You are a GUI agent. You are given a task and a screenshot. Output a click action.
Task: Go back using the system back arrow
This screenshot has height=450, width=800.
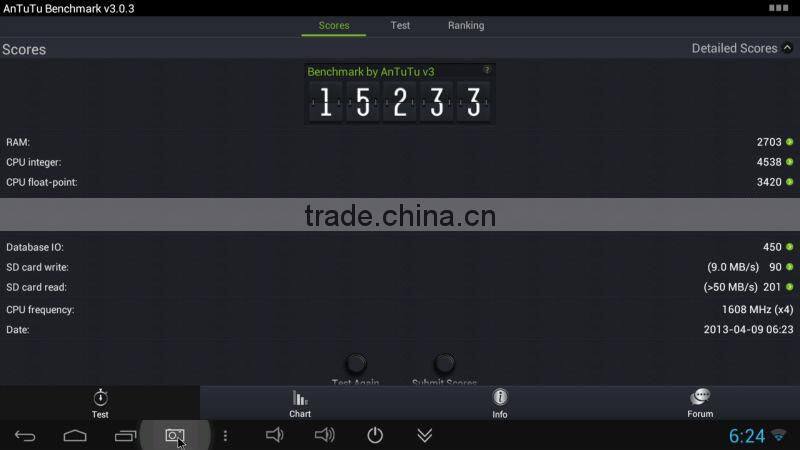pyautogui.click(x=25, y=435)
